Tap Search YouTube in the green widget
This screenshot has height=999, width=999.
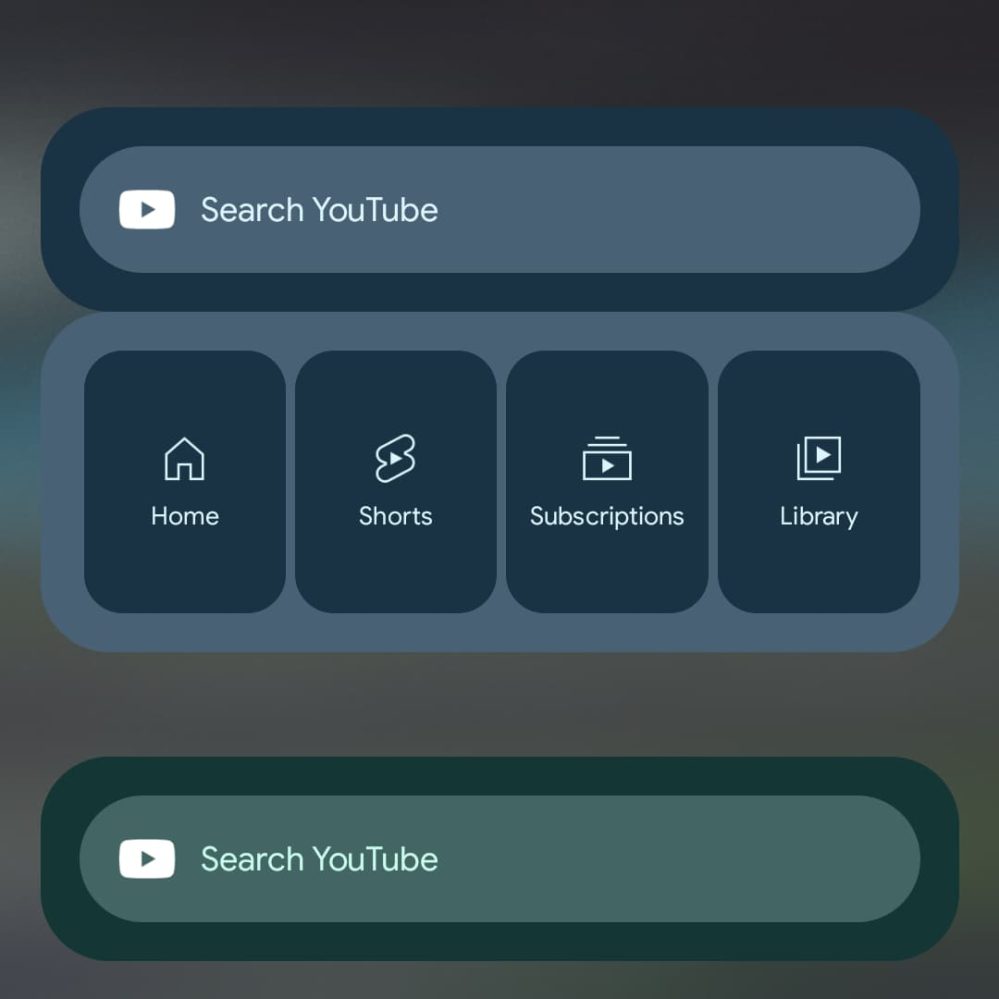pyautogui.click(x=499, y=859)
